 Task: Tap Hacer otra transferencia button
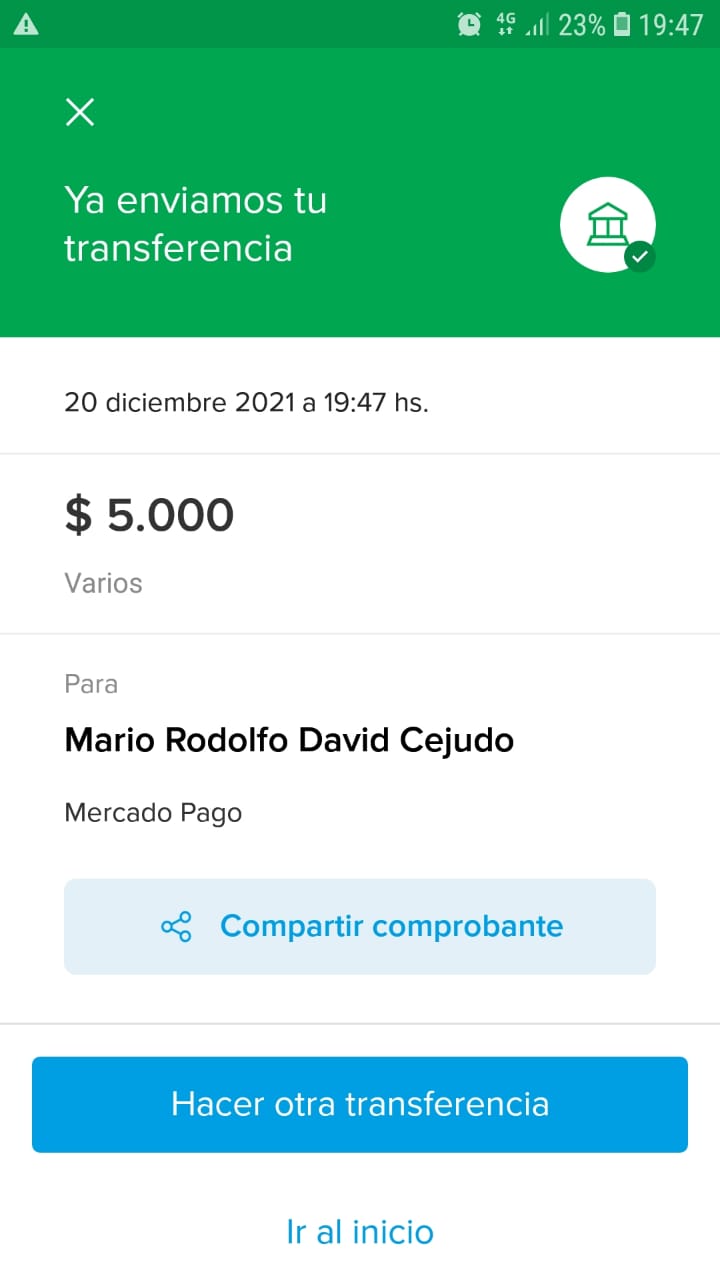[x=360, y=1104]
